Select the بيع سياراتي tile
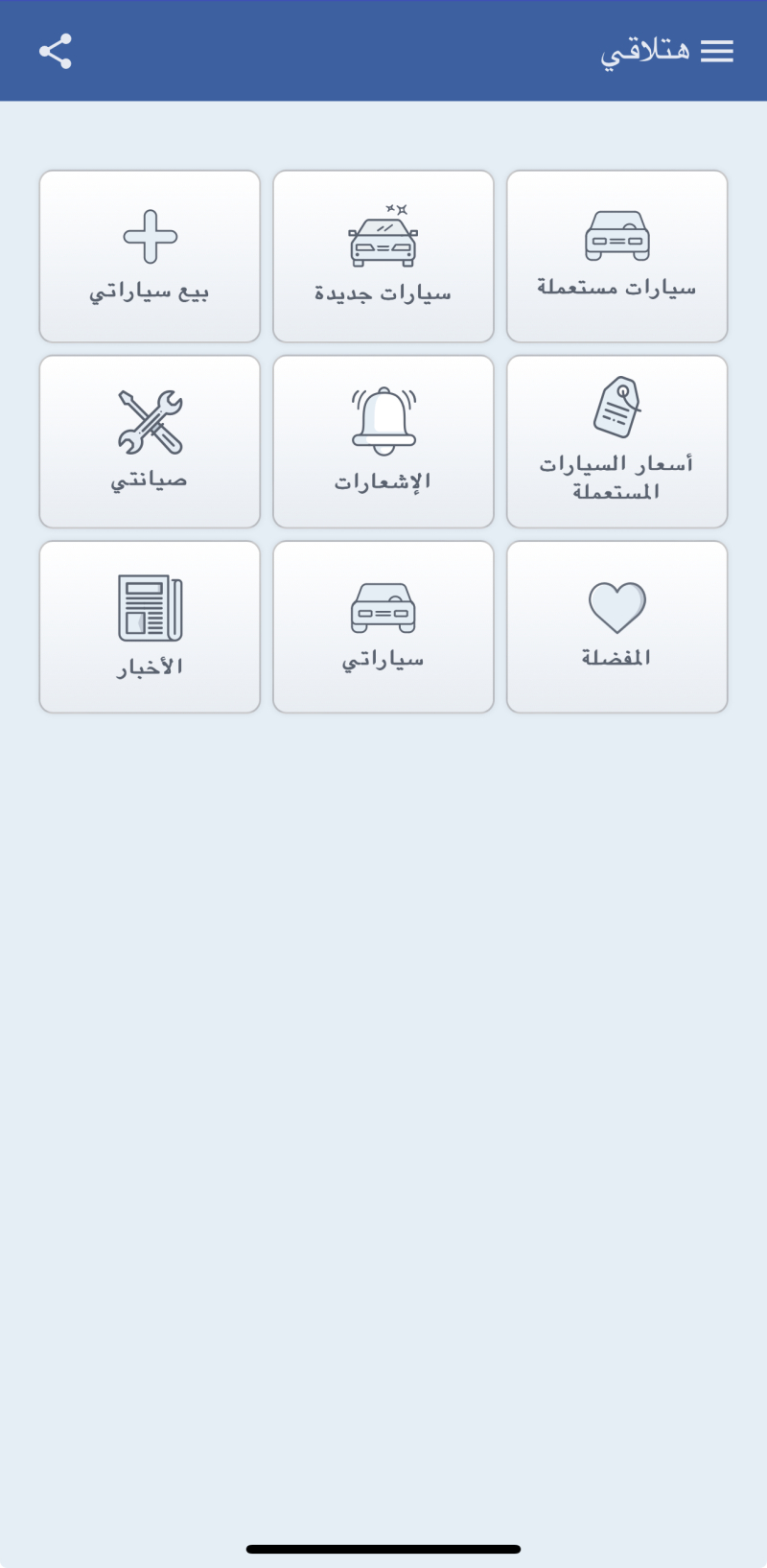Screen dimensions: 767x1568 150,256
